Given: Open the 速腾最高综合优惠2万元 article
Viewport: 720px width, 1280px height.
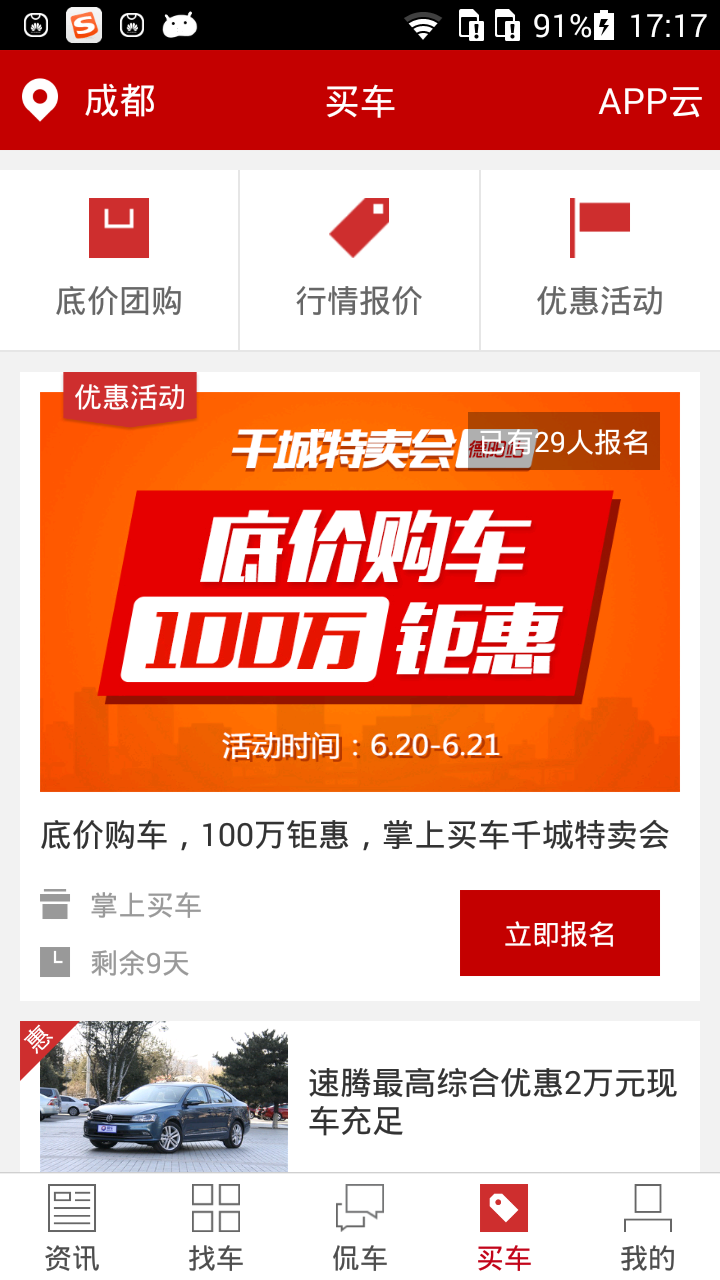Looking at the screenshot, I should tap(490, 1101).
